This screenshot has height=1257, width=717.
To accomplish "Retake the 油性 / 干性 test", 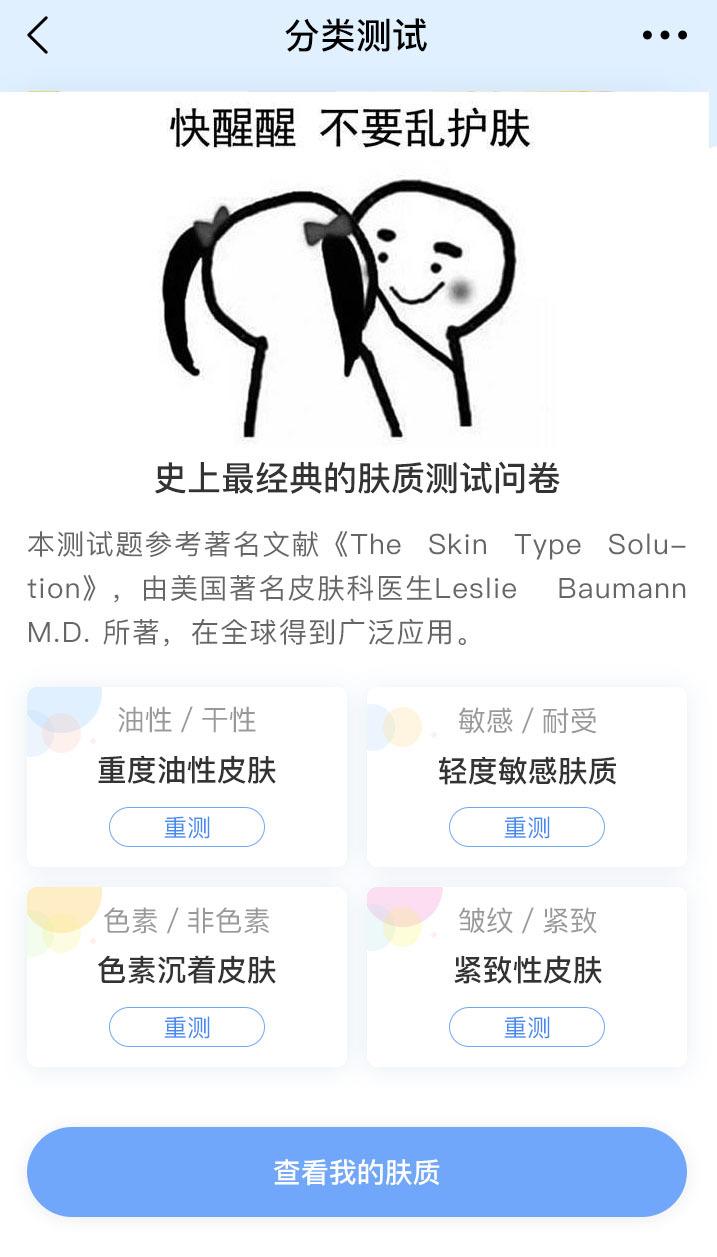I will coord(187,828).
